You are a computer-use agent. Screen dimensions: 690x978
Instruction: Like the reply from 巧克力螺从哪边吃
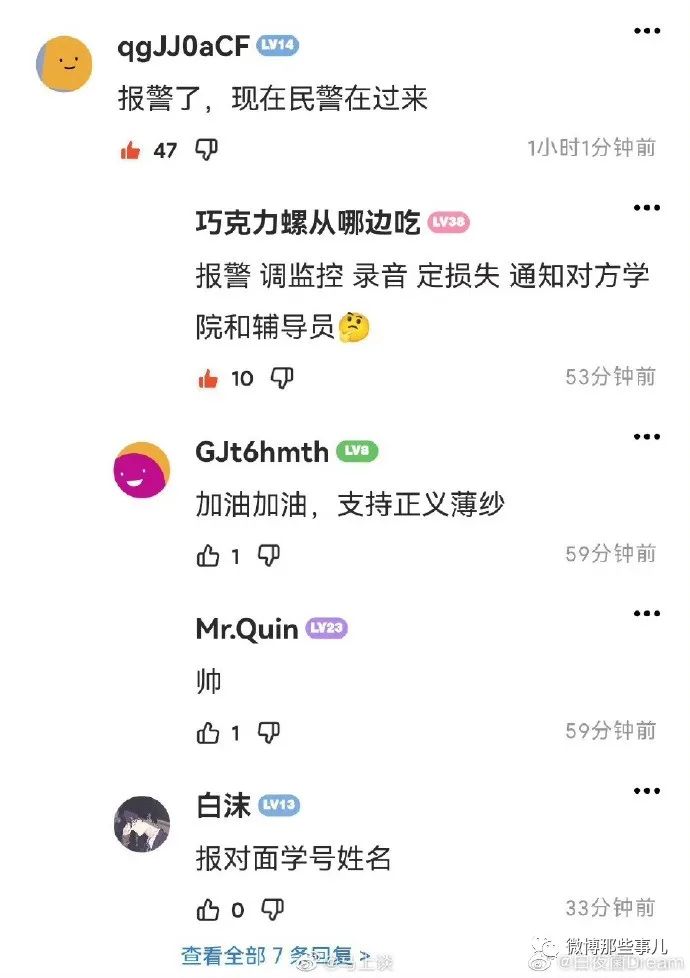(x=208, y=378)
